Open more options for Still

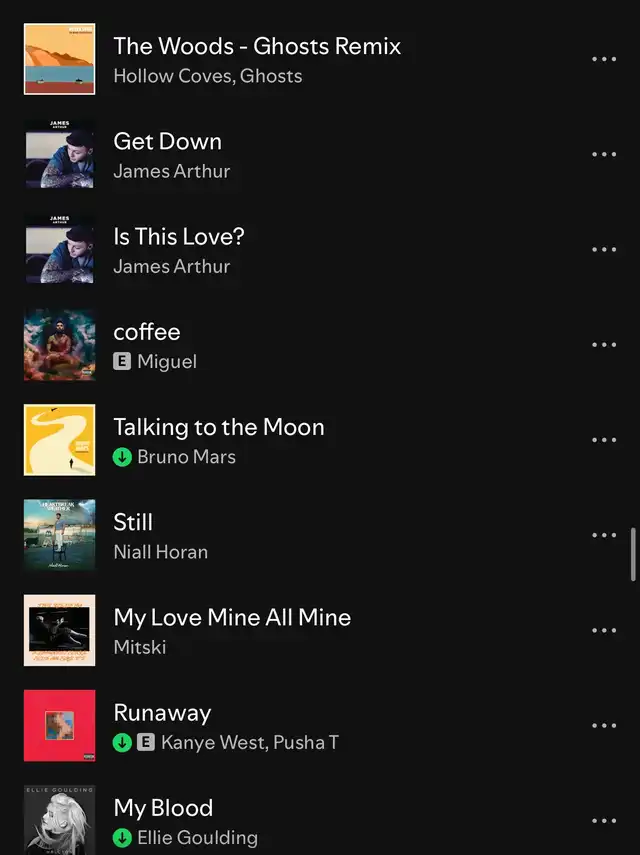tap(604, 535)
